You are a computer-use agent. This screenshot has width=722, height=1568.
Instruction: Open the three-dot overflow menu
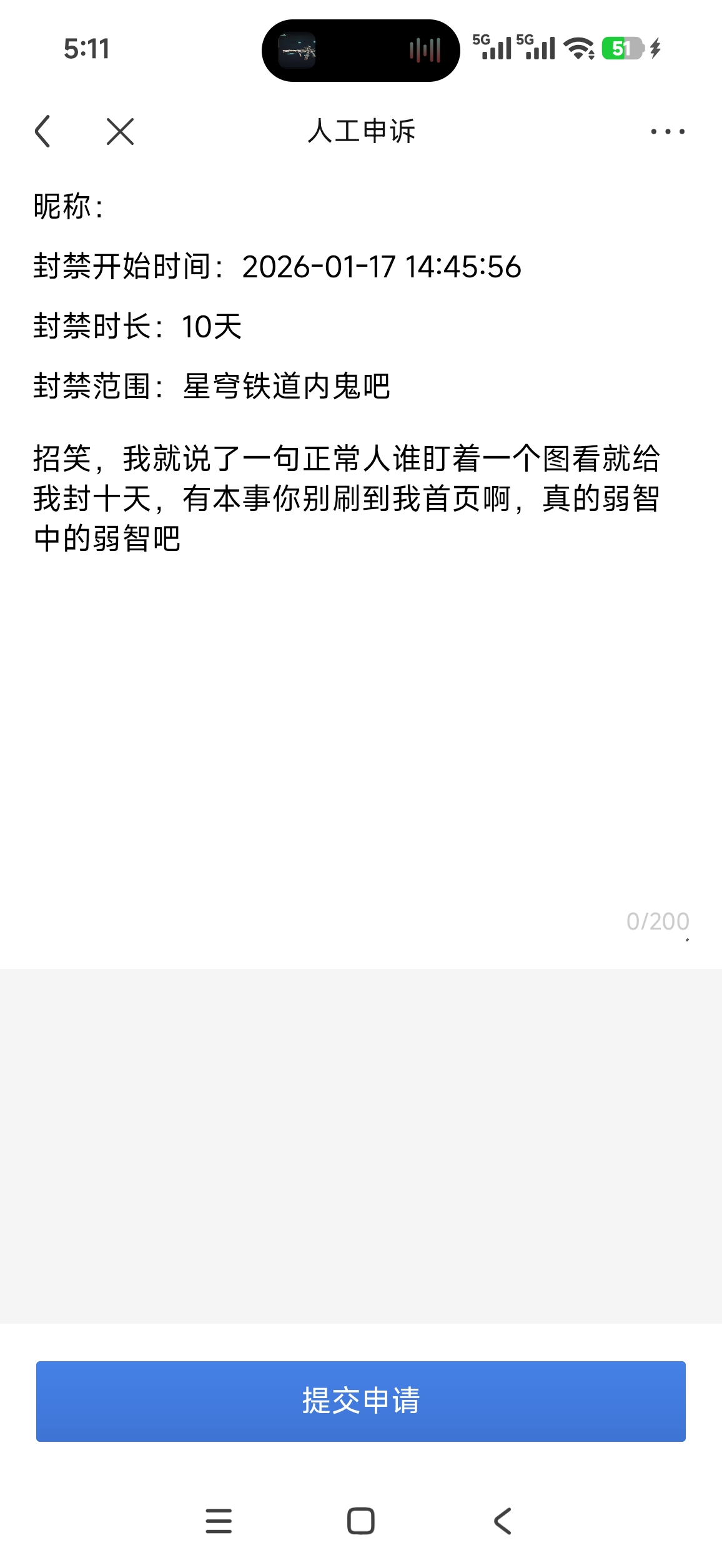click(667, 131)
